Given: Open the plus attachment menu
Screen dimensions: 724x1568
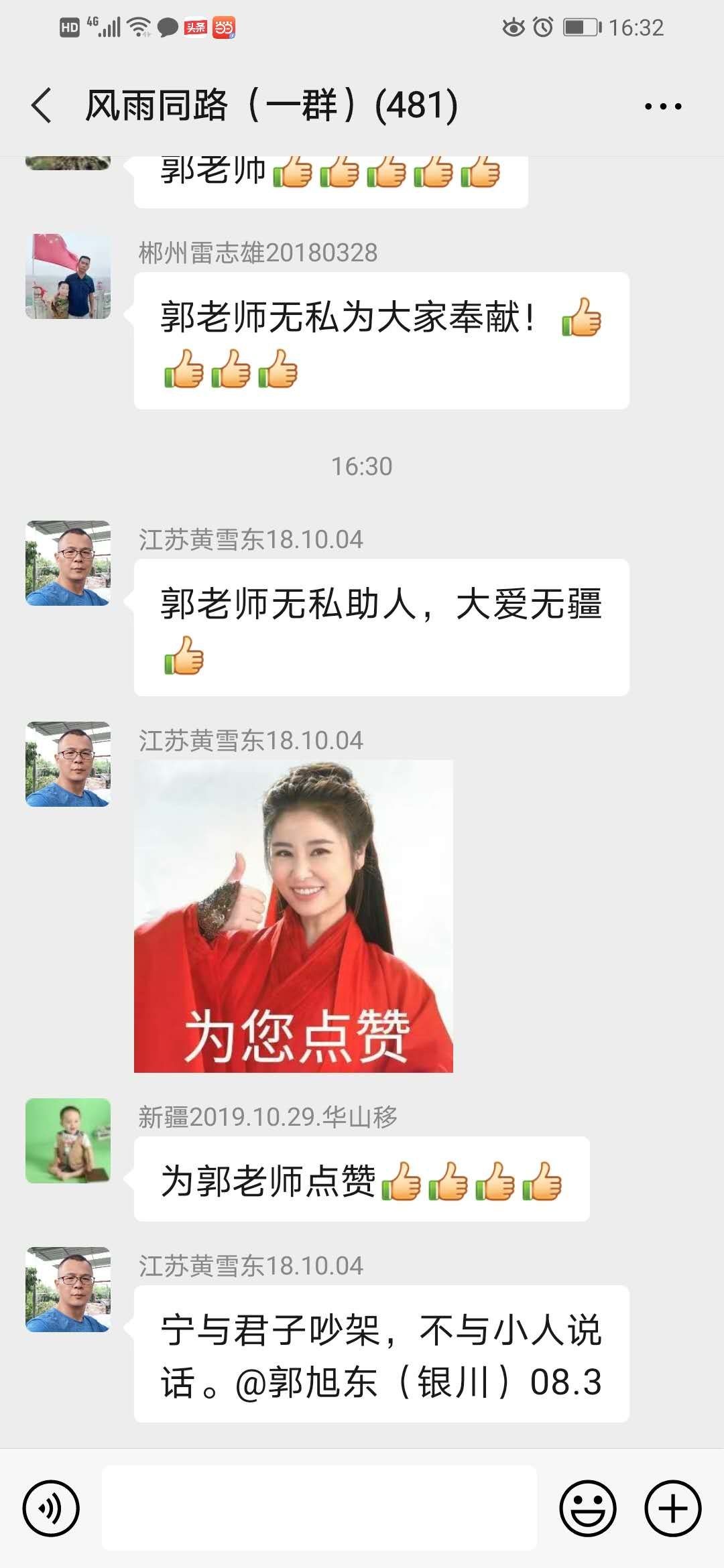Looking at the screenshot, I should pos(672,1508).
